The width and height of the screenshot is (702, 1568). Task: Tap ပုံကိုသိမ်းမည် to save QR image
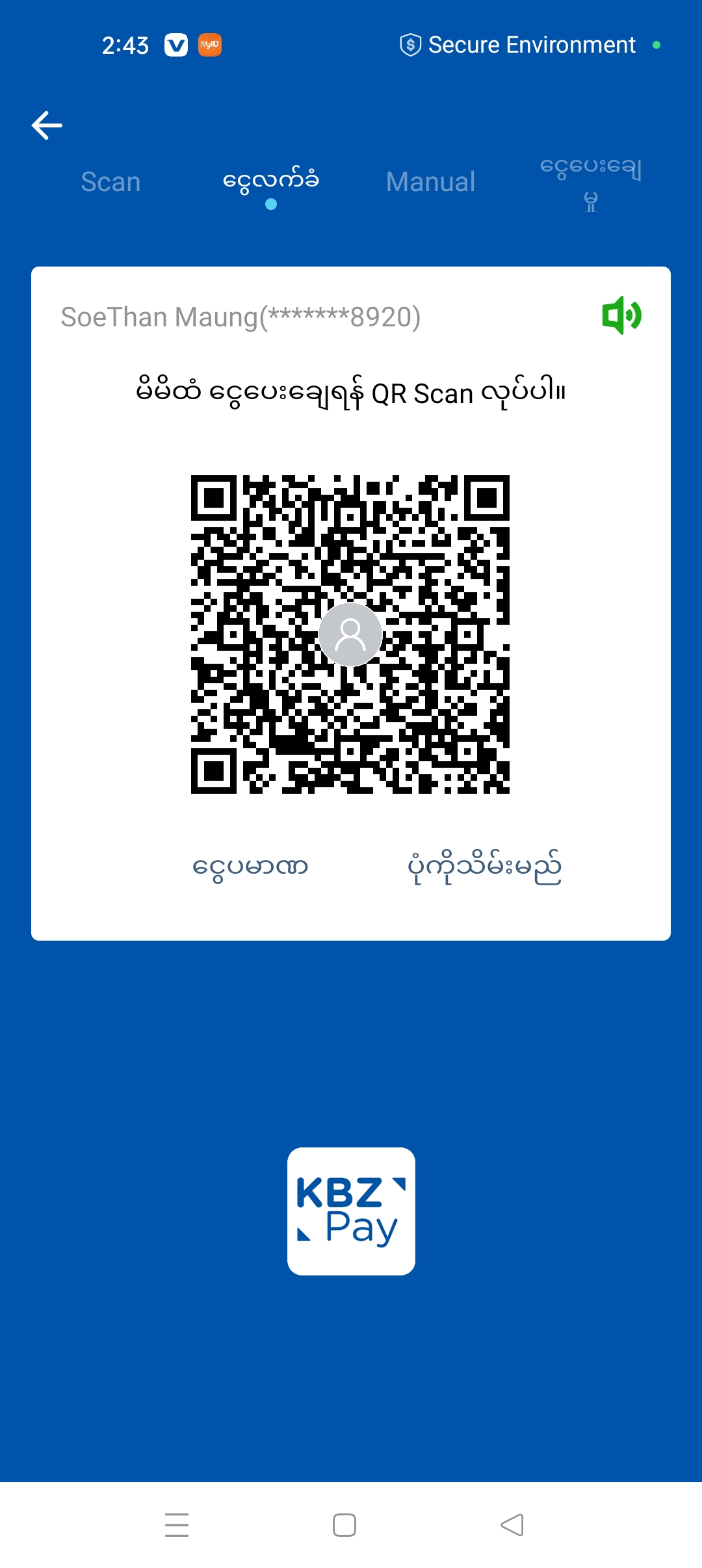click(484, 867)
